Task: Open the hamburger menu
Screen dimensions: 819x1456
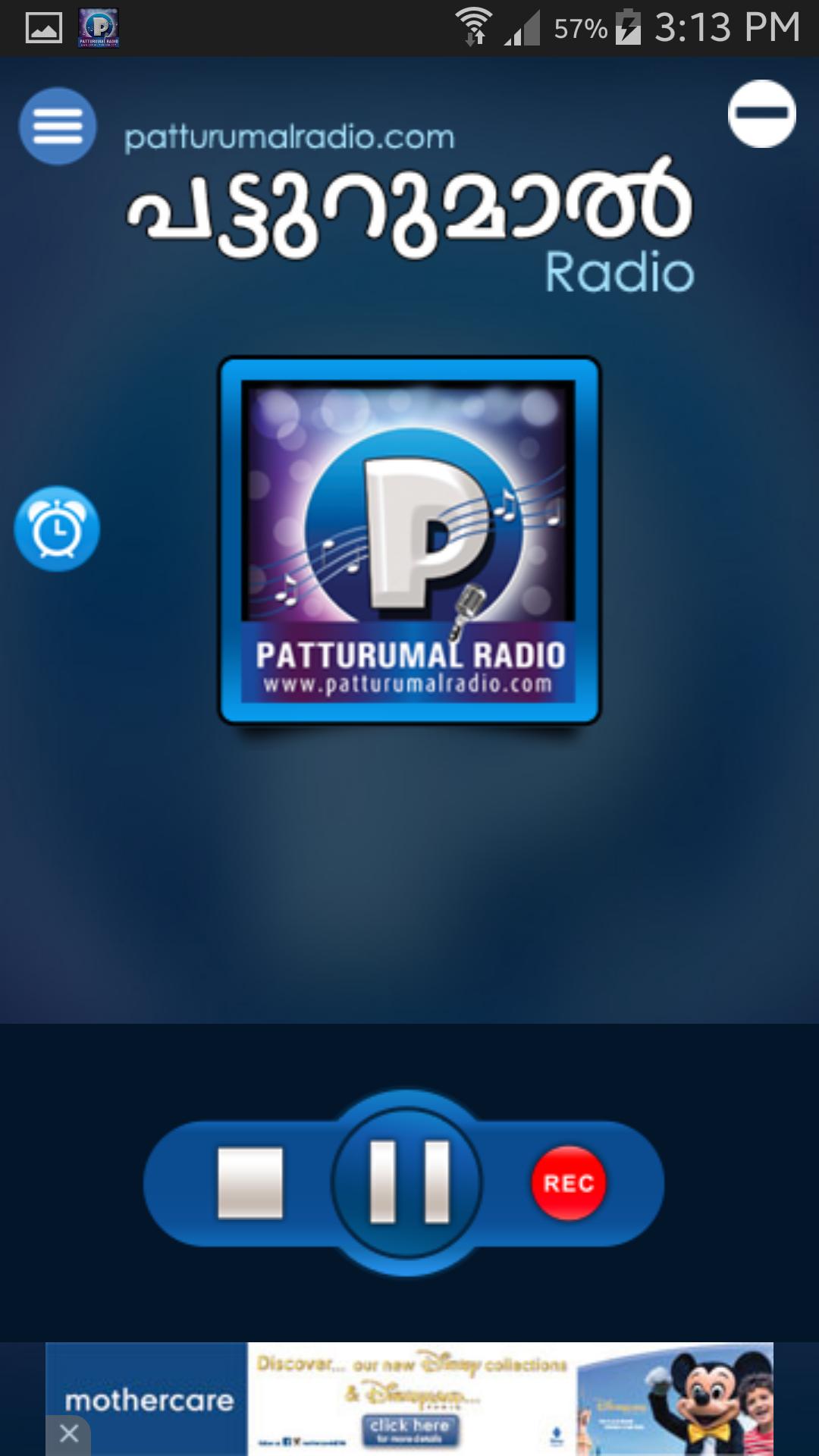Action: coord(58,126)
